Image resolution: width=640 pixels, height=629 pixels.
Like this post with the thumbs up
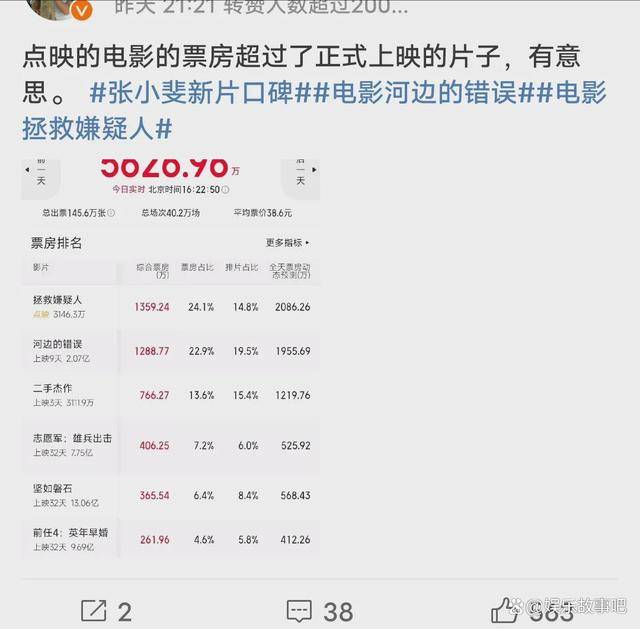(x=505, y=609)
